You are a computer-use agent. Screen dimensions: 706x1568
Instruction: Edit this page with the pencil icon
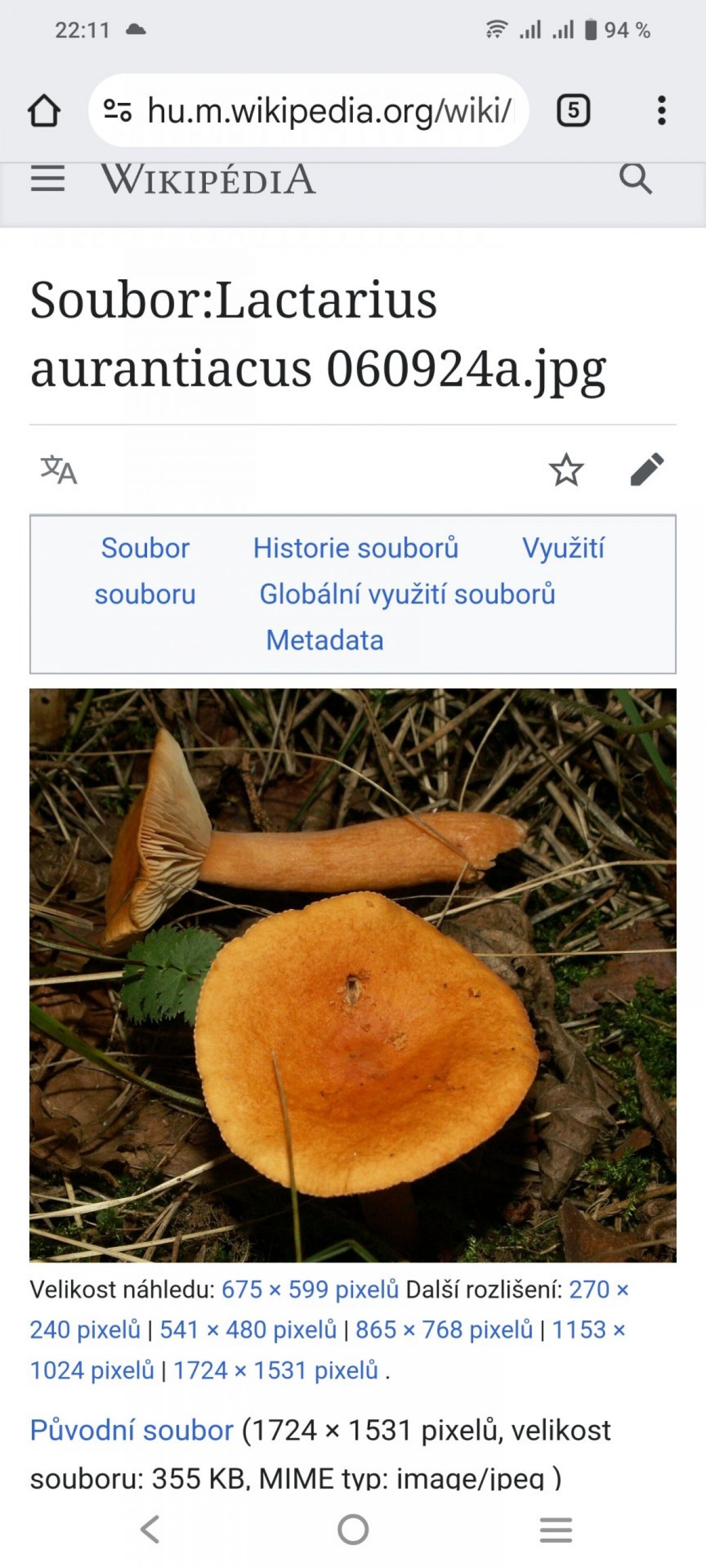tap(647, 470)
